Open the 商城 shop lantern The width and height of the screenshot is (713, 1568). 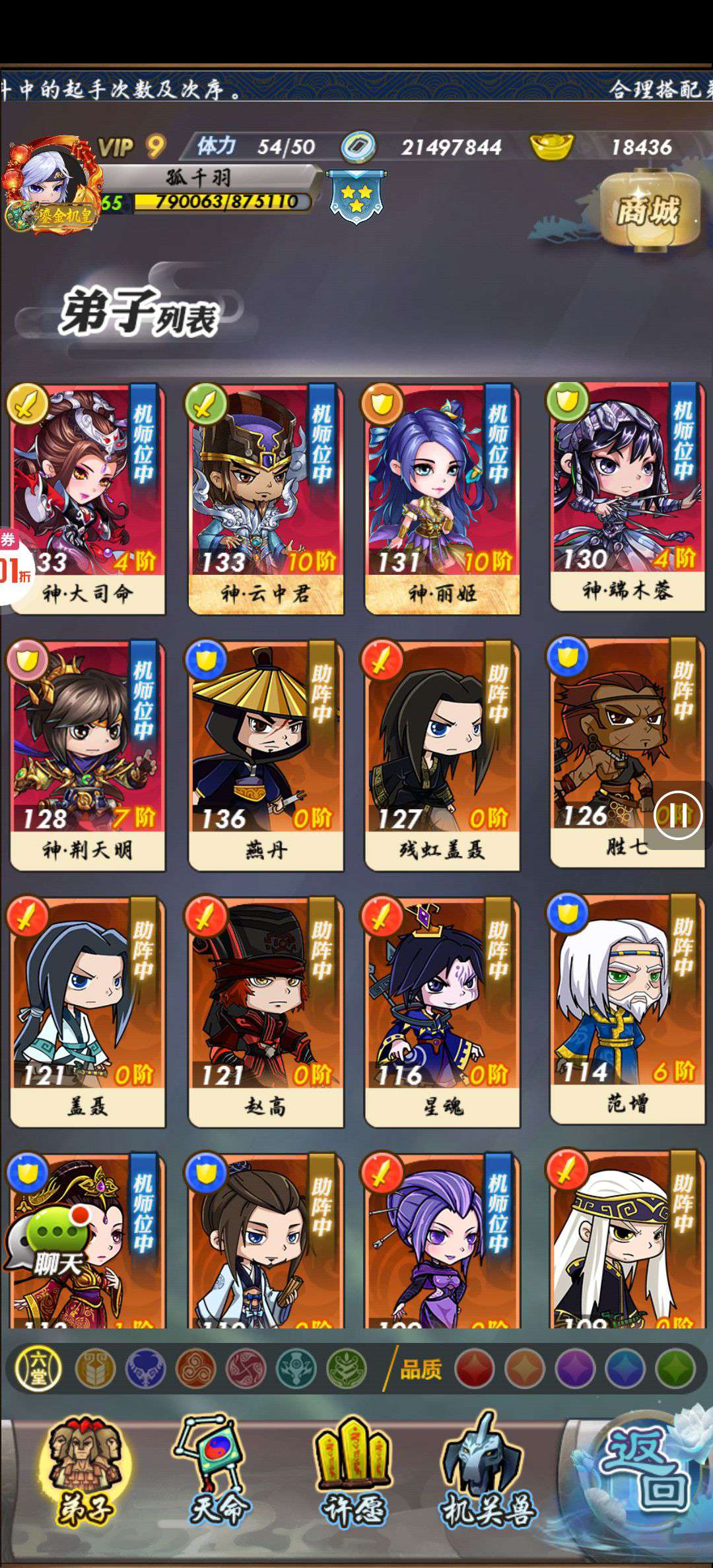click(649, 211)
